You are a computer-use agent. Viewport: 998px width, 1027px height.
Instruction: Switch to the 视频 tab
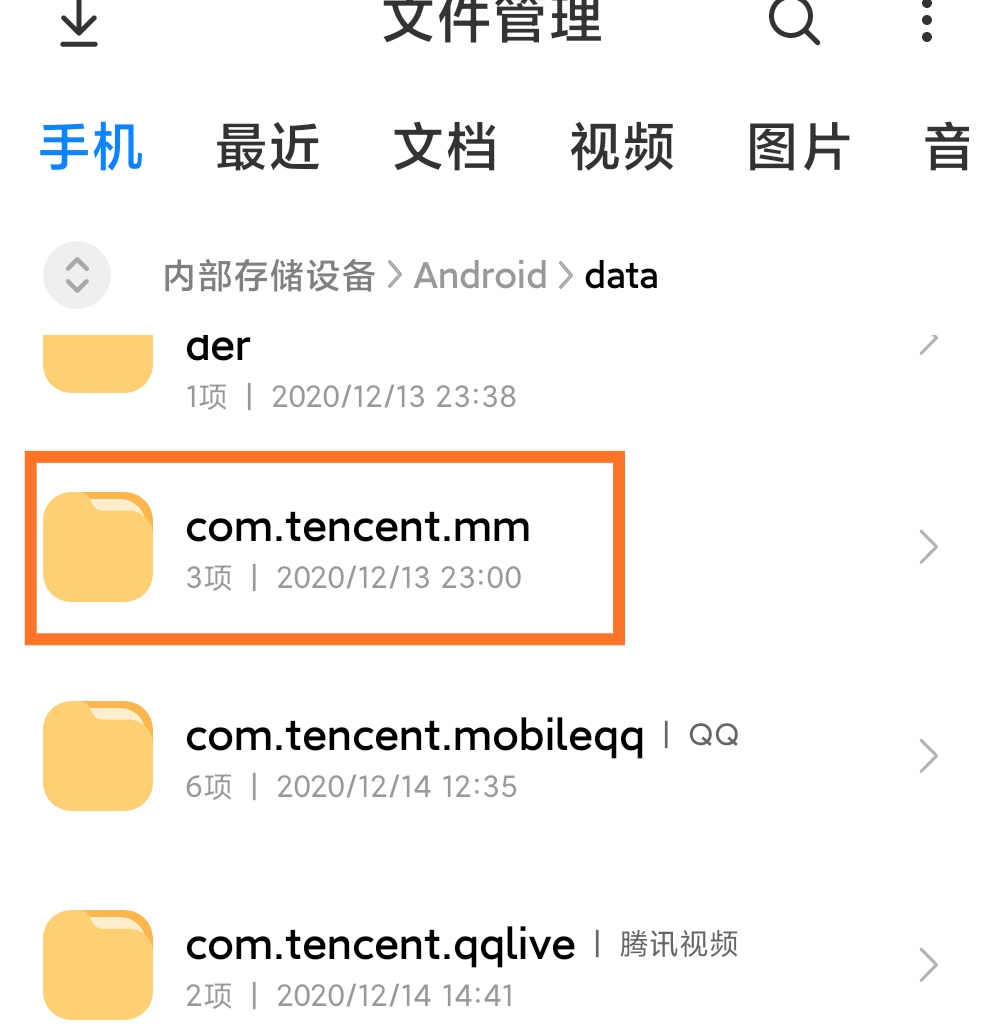coord(622,147)
